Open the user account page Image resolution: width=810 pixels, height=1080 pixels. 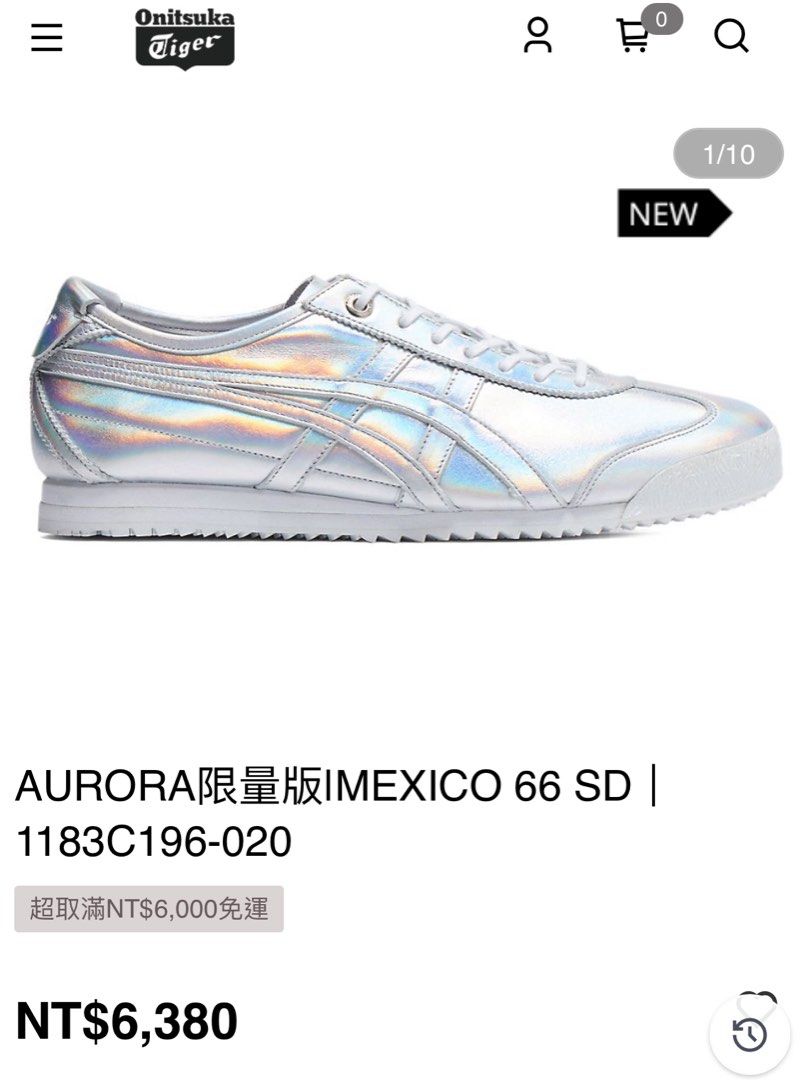538,36
